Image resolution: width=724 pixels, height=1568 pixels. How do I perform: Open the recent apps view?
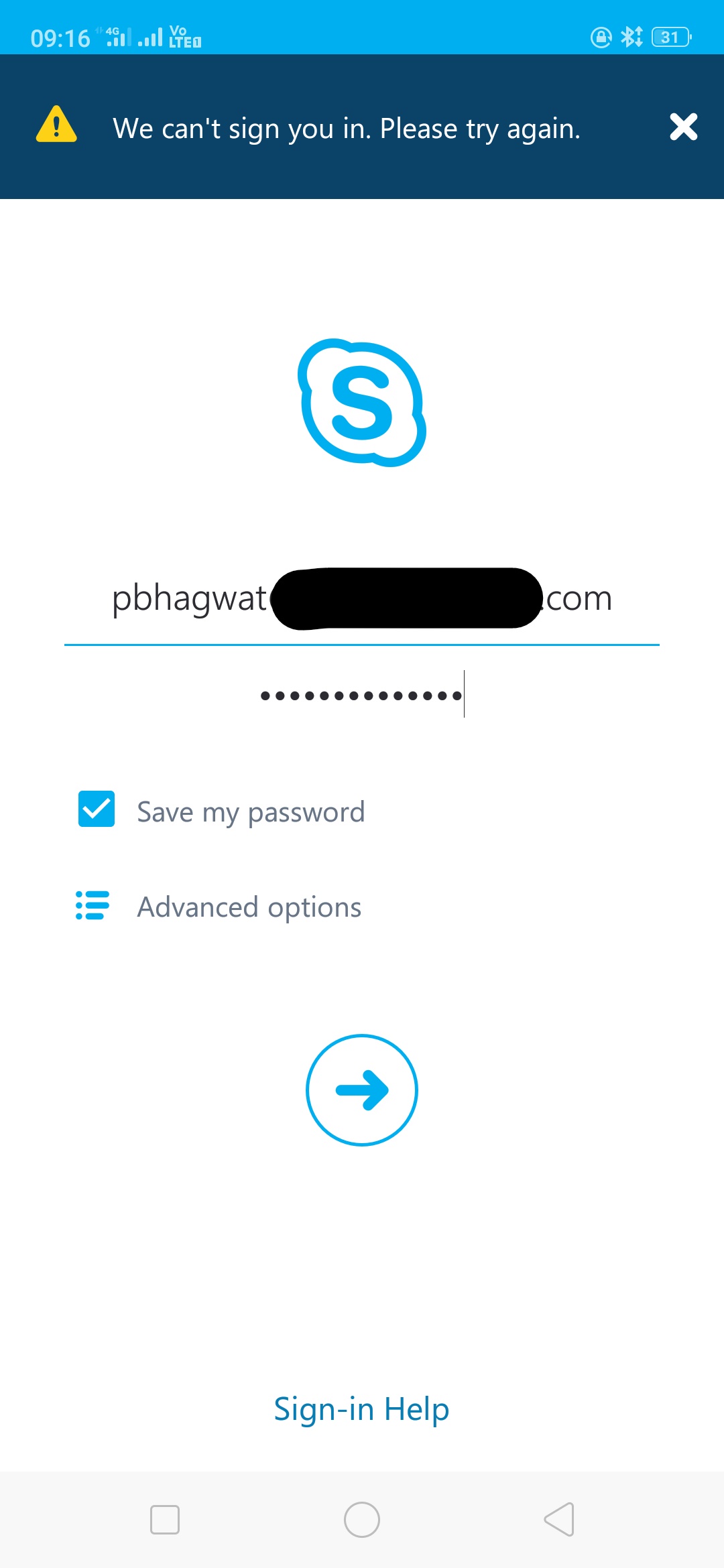165,1519
